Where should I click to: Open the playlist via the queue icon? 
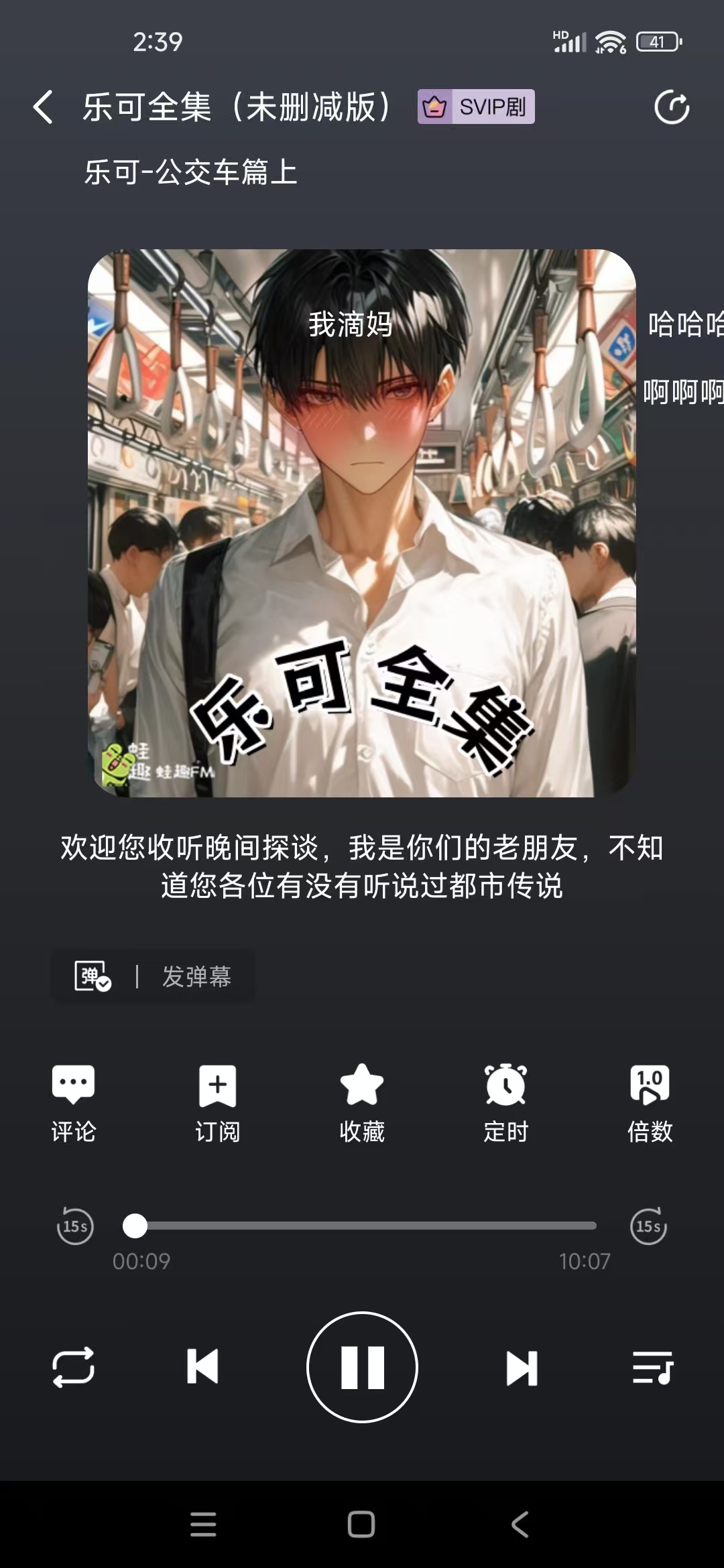point(653,1367)
